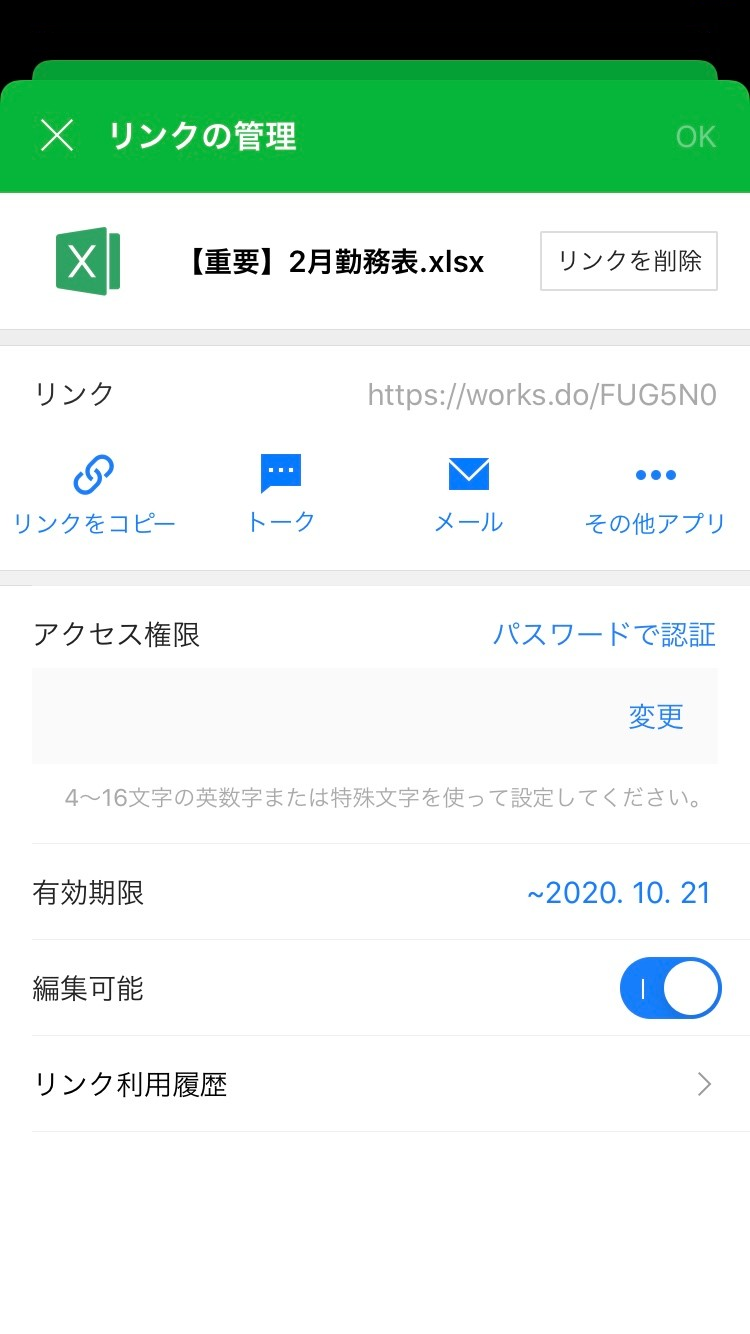The image size is (750, 1334).
Task: Edit the expiry date ~2020. 10. 21
Action: click(x=618, y=892)
